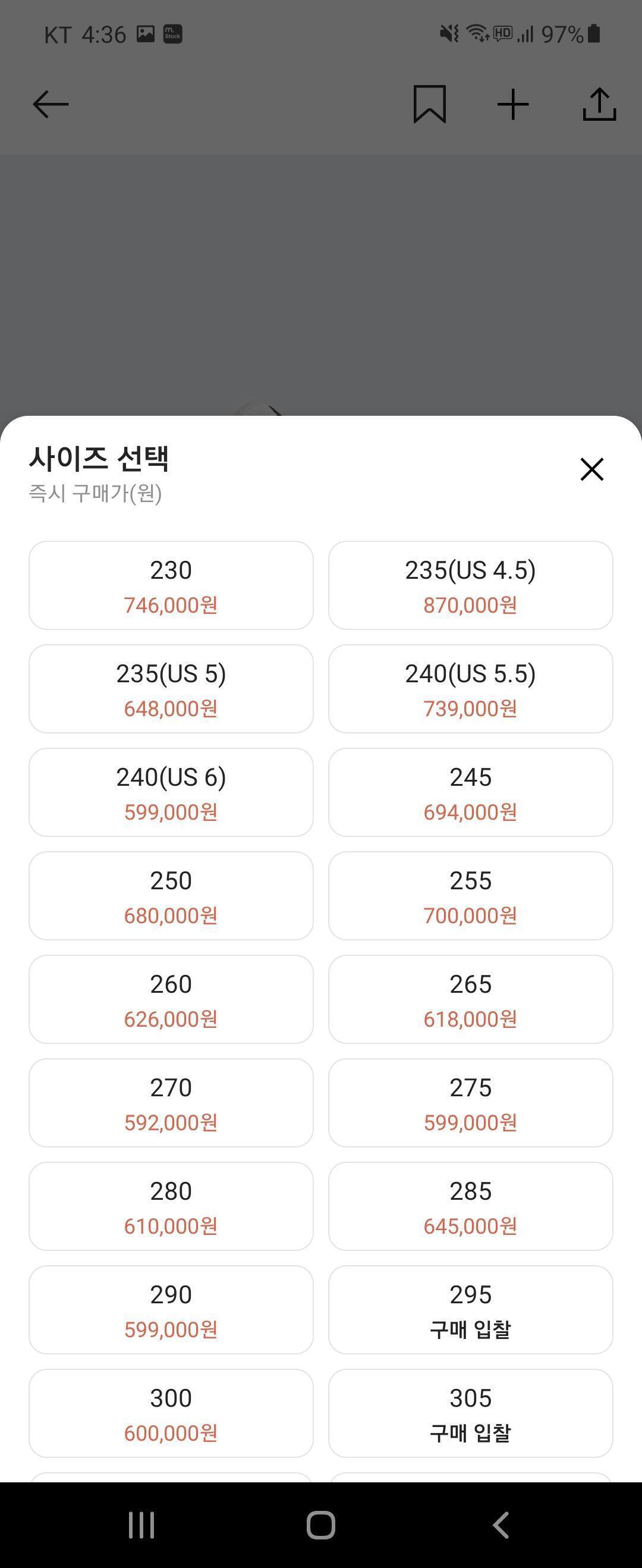Image resolution: width=642 pixels, height=1568 pixels.
Task: Pick size 250
Action: pyautogui.click(x=171, y=896)
